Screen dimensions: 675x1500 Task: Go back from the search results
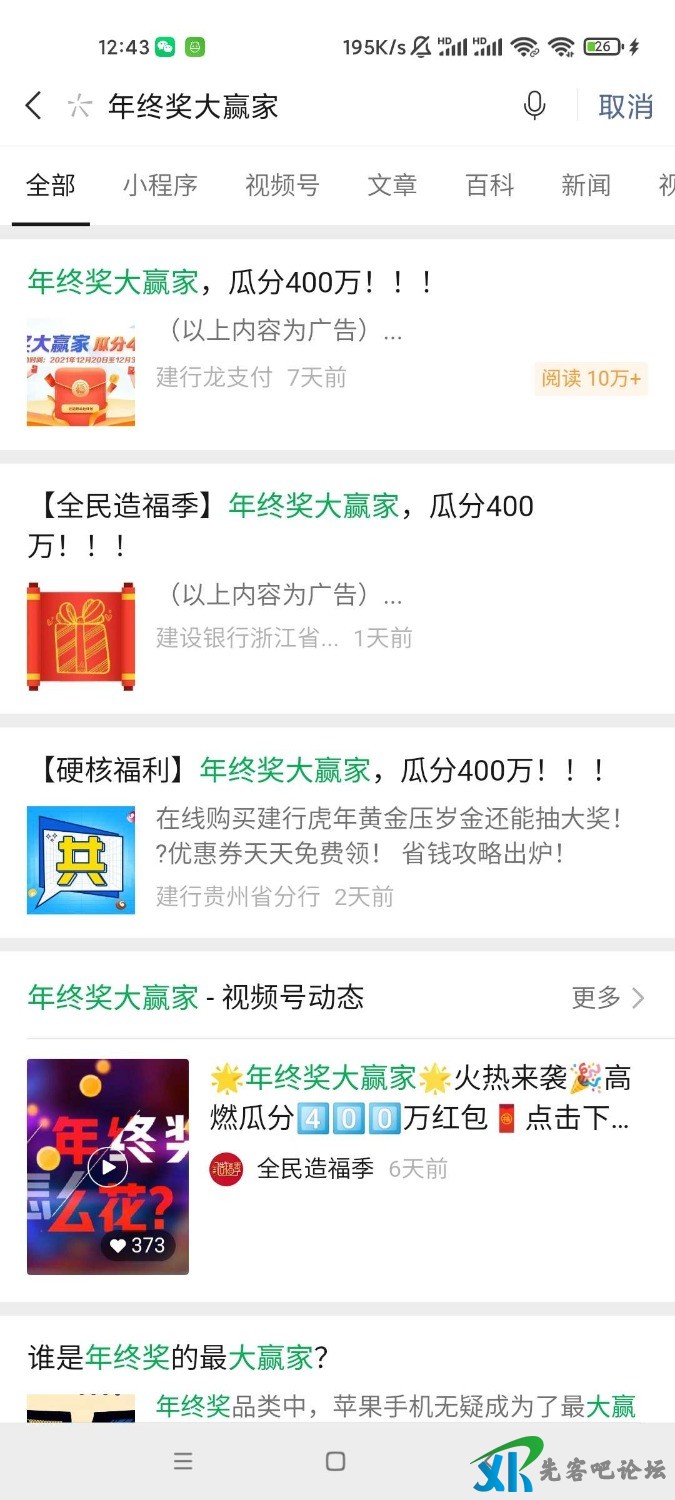pyautogui.click(x=34, y=106)
